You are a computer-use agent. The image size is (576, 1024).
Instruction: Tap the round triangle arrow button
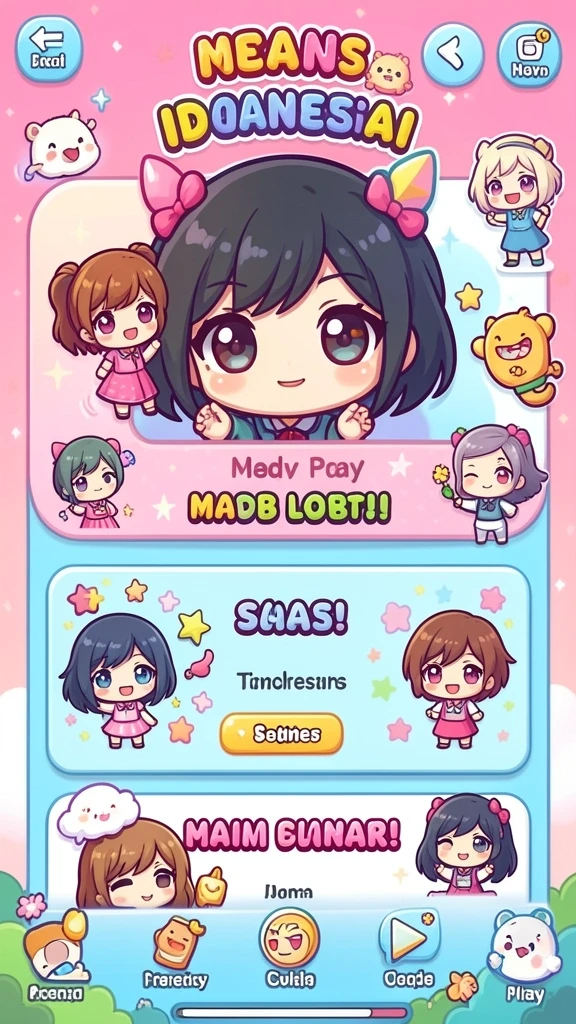click(453, 53)
